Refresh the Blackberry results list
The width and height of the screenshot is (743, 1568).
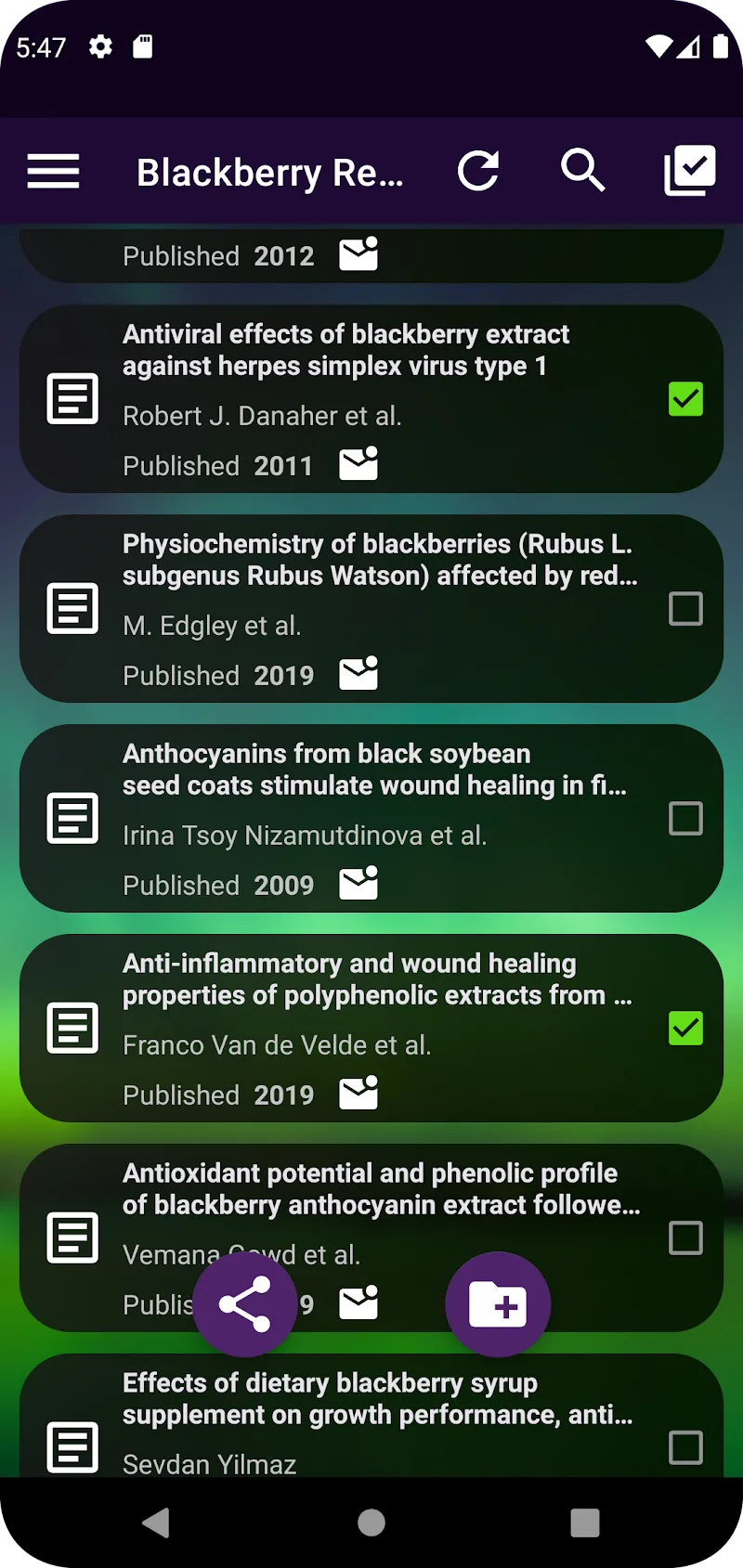tap(478, 171)
